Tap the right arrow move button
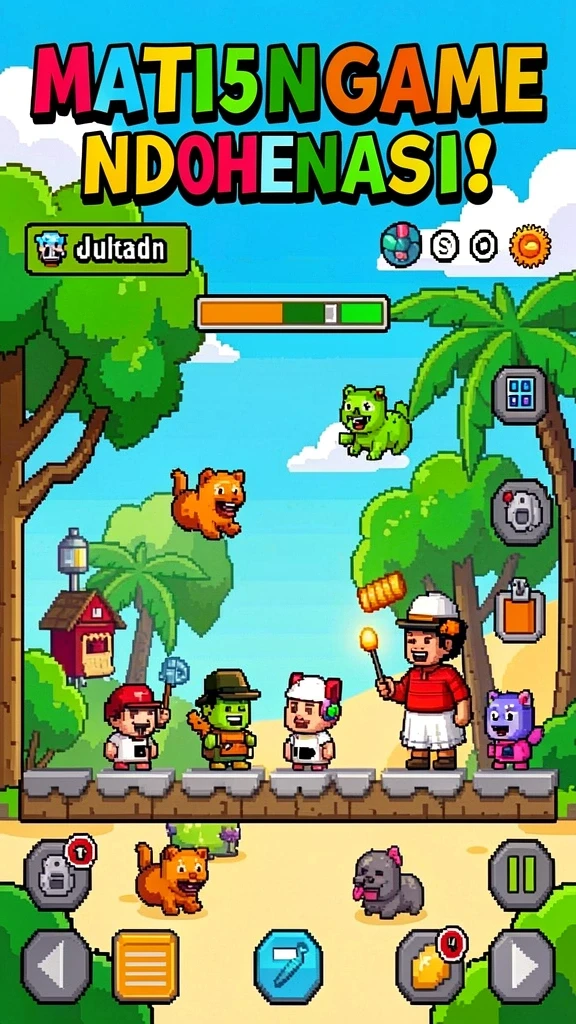The height and width of the screenshot is (1024, 576). (x=522, y=967)
